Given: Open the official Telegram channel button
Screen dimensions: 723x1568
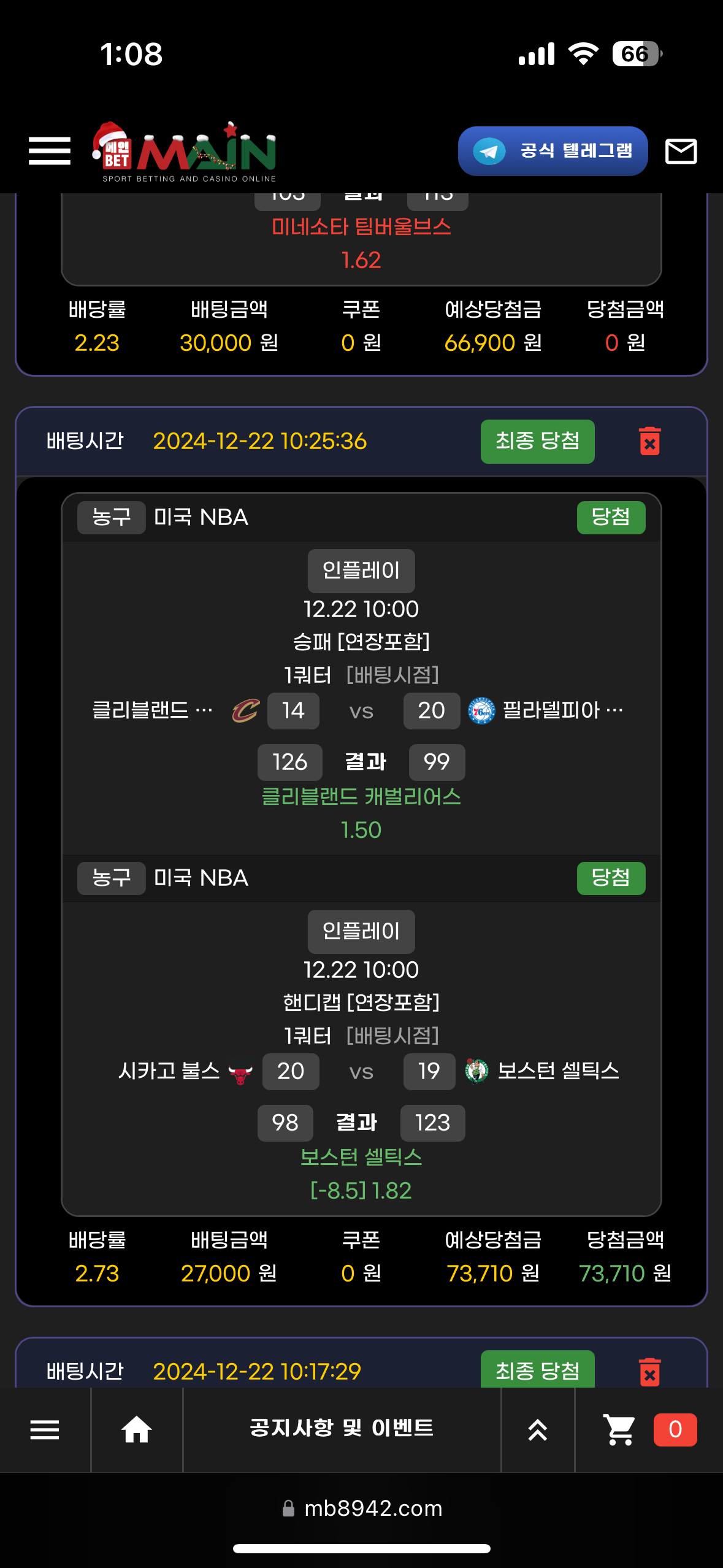Looking at the screenshot, I should coord(553,151).
